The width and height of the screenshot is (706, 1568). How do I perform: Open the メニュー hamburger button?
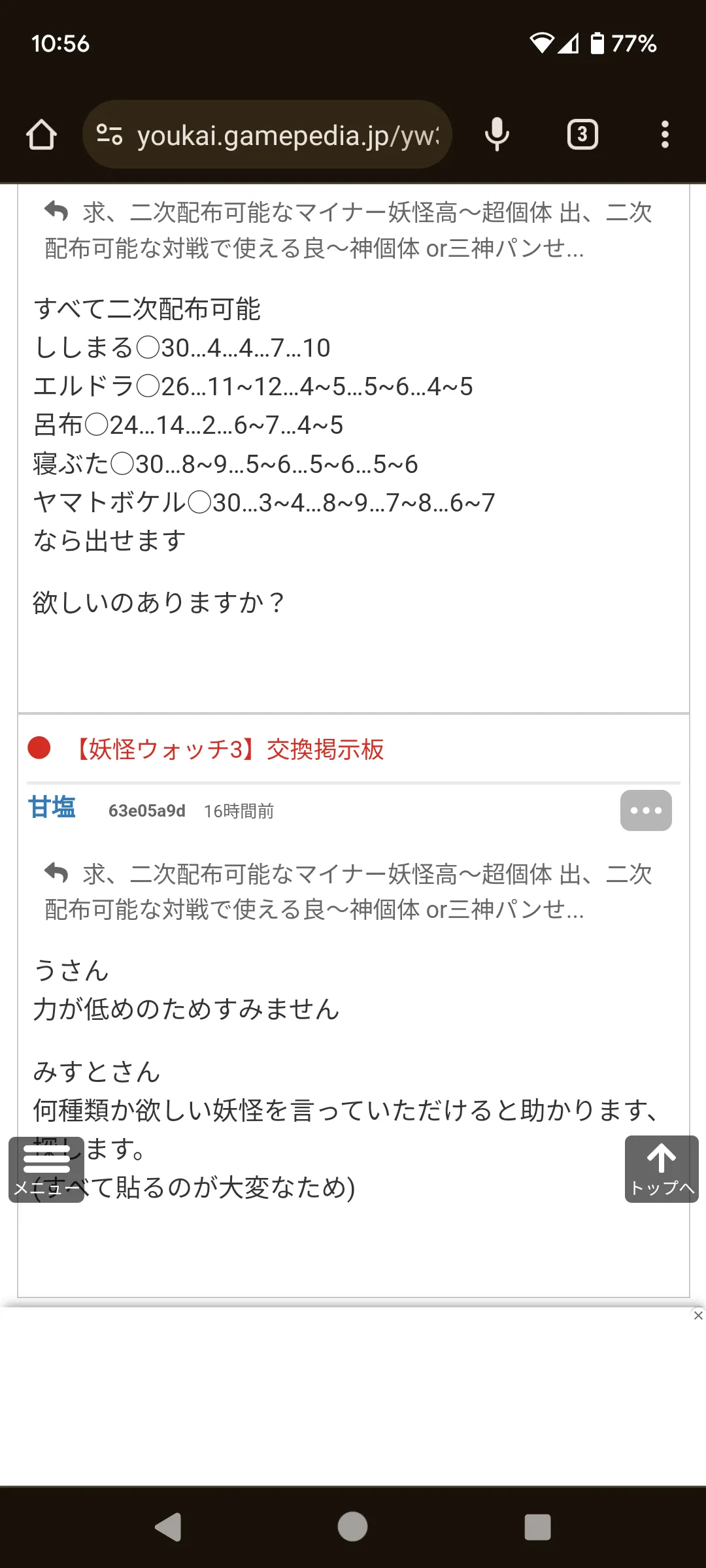click(46, 1169)
